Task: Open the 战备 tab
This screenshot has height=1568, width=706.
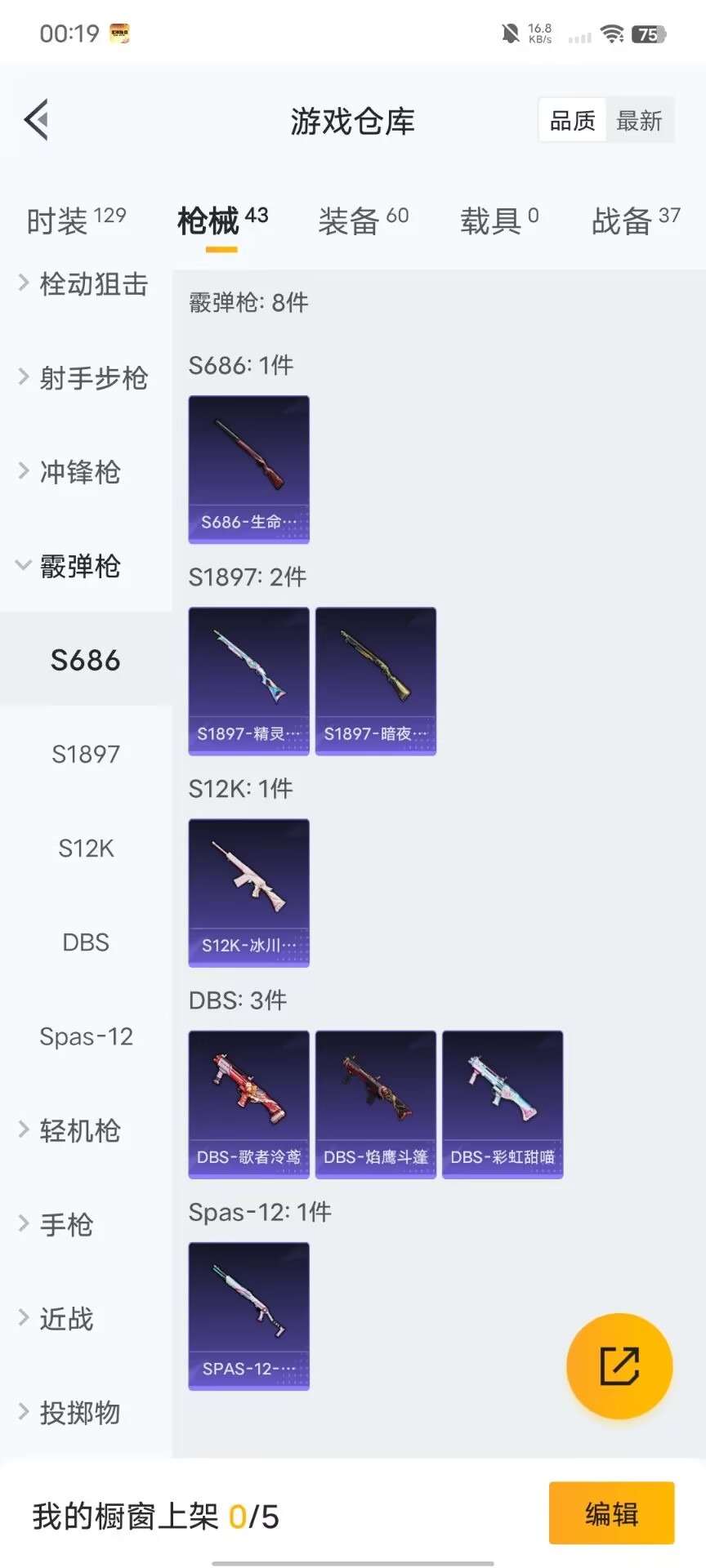Action: [x=635, y=220]
